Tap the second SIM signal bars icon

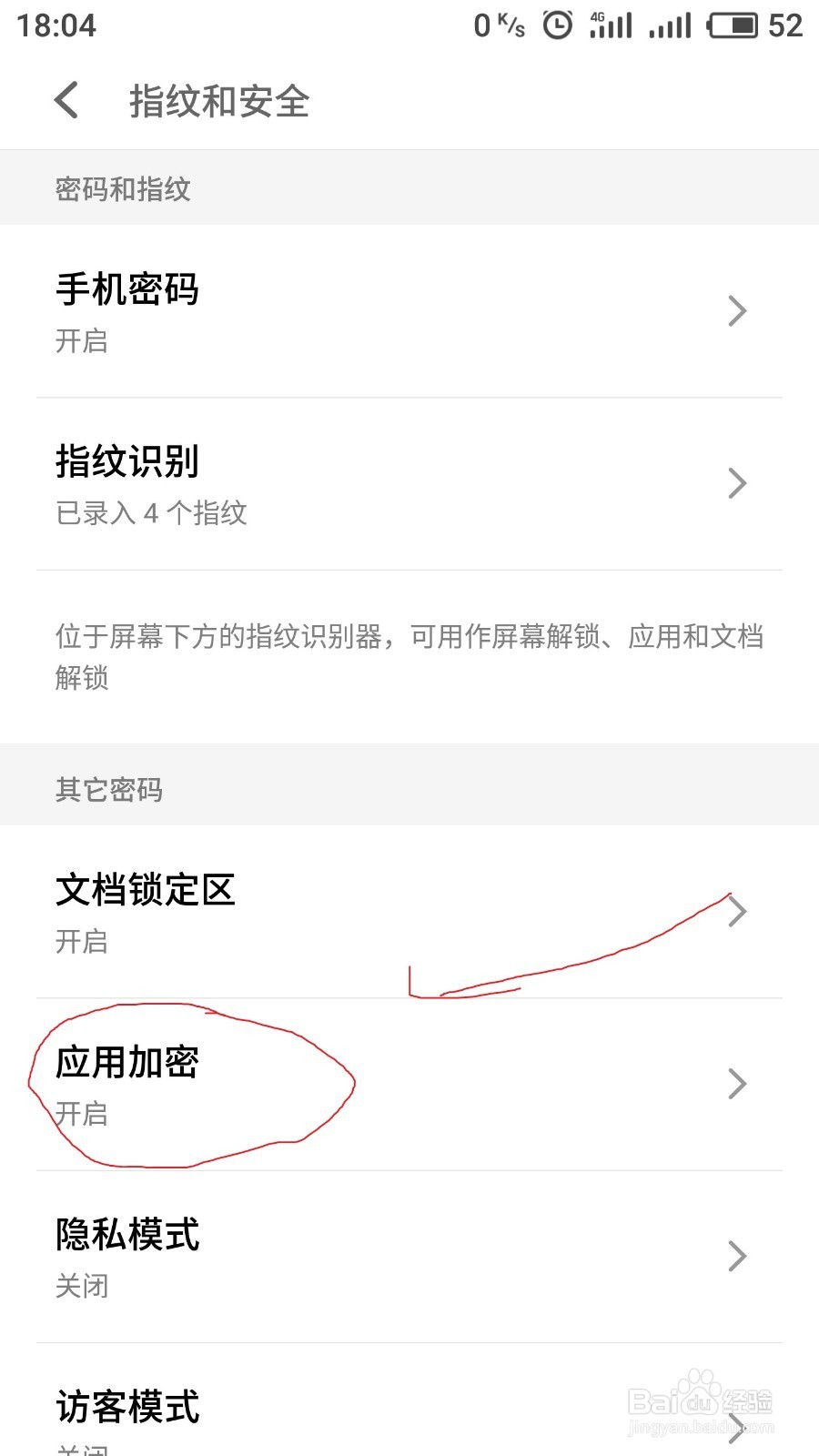671,27
